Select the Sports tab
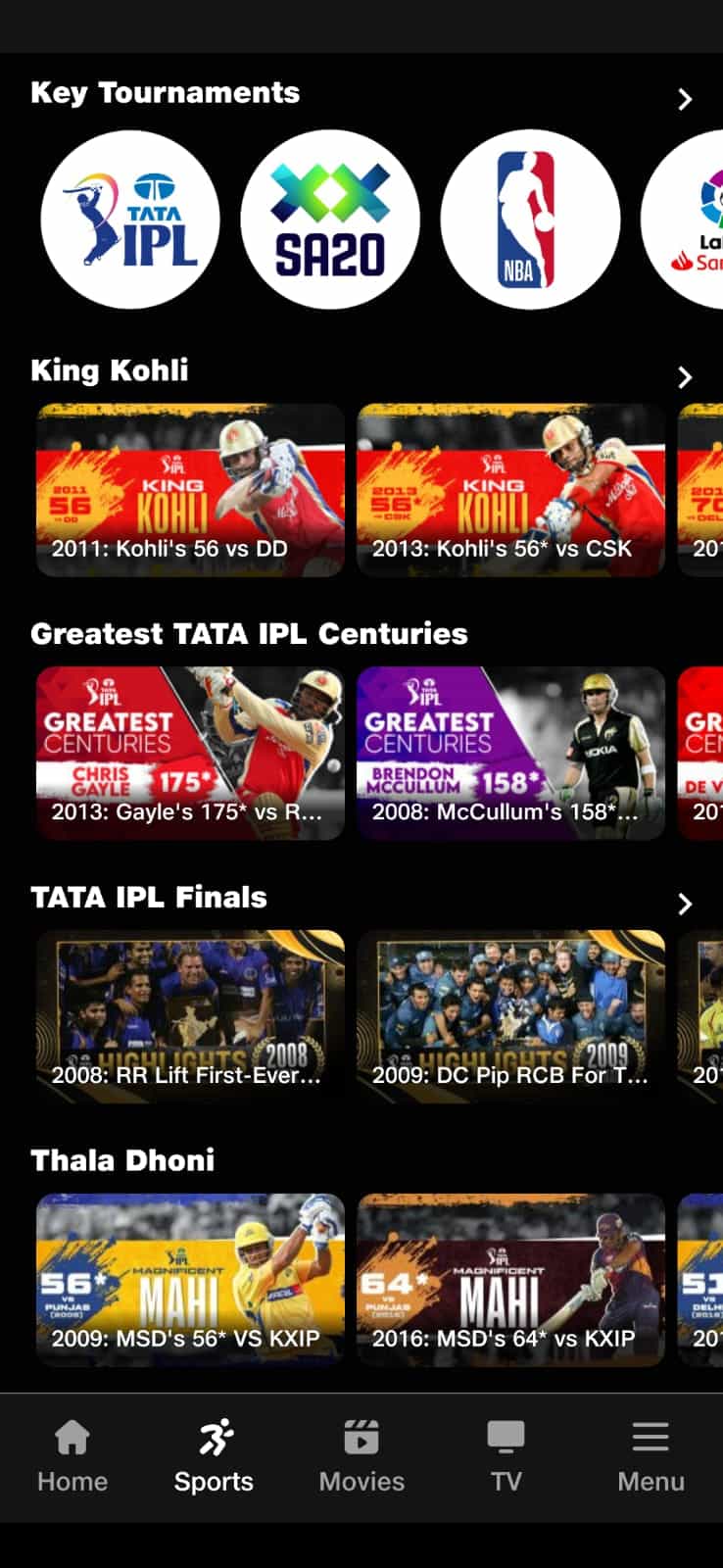723x1568 pixels. coord(214,1456)
